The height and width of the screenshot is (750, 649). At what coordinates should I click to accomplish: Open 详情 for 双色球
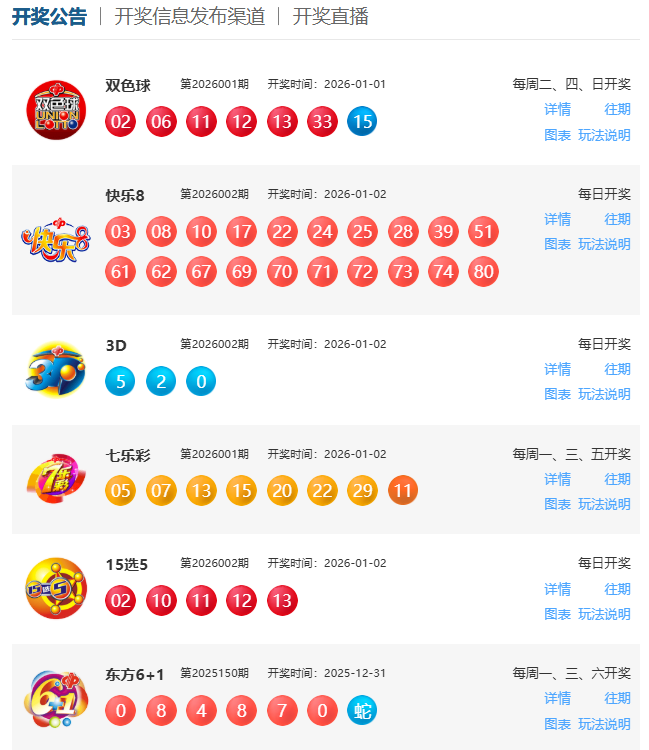tap(557, 109)
